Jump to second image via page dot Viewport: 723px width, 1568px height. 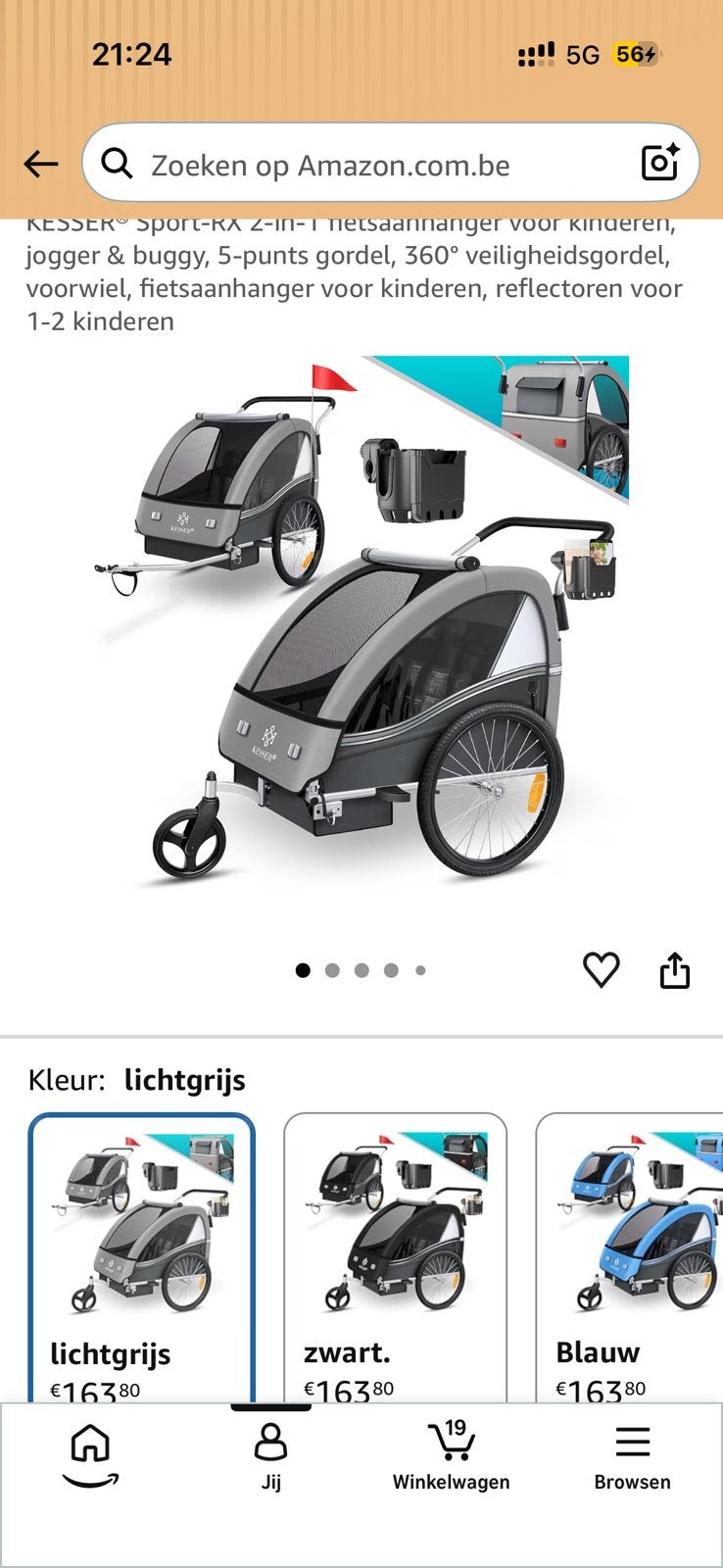pyautogui.click(x=332, y=970)
